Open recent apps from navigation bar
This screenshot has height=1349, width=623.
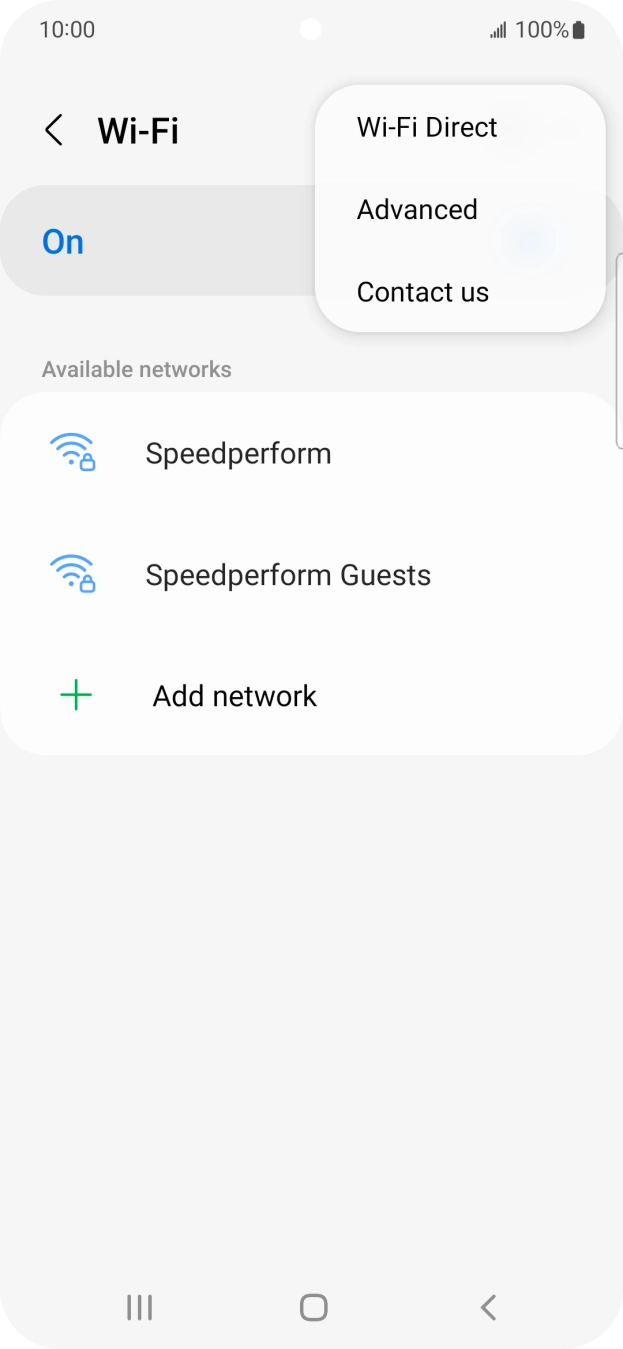[139, 1307]
